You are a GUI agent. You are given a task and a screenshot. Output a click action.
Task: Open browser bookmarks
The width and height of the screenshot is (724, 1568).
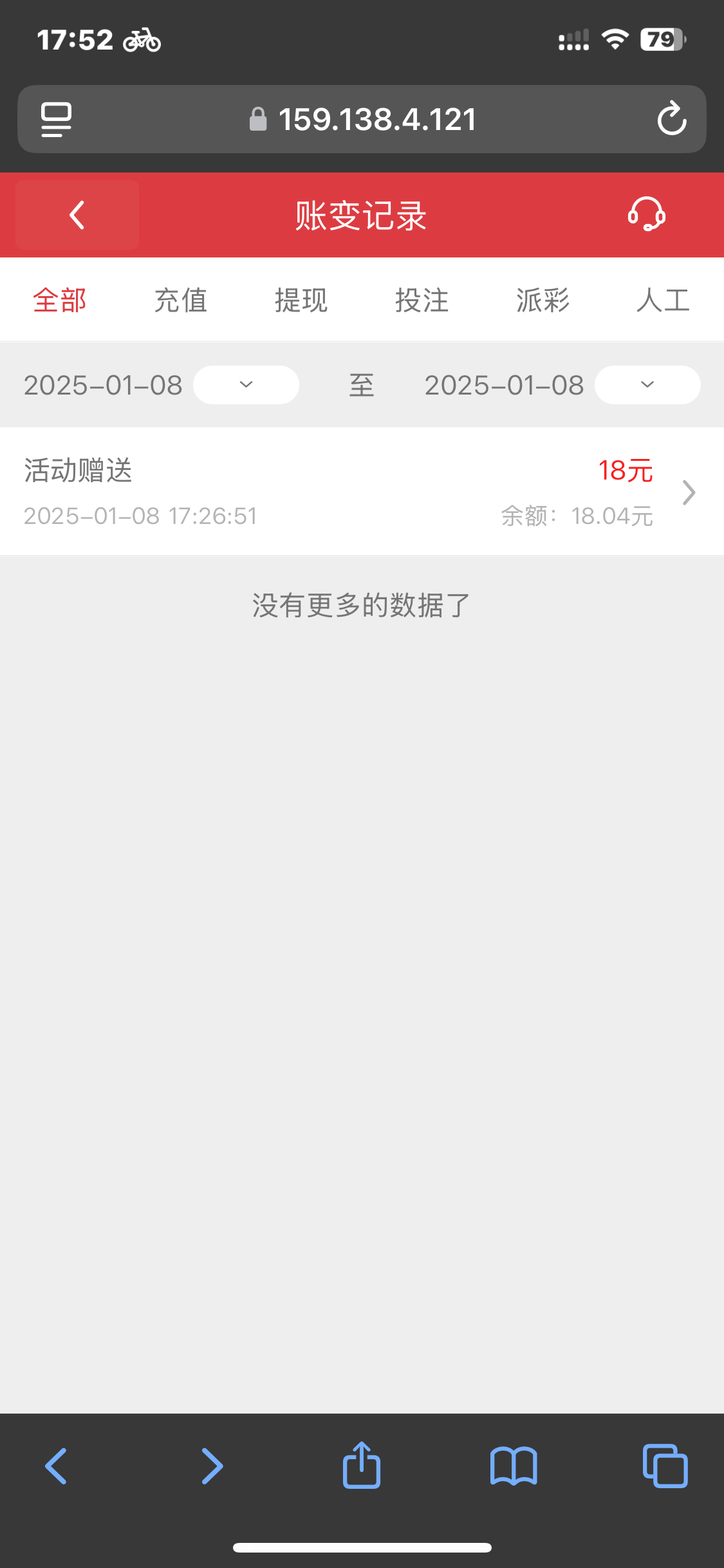pyautogui.click(x=514, y=1466)
